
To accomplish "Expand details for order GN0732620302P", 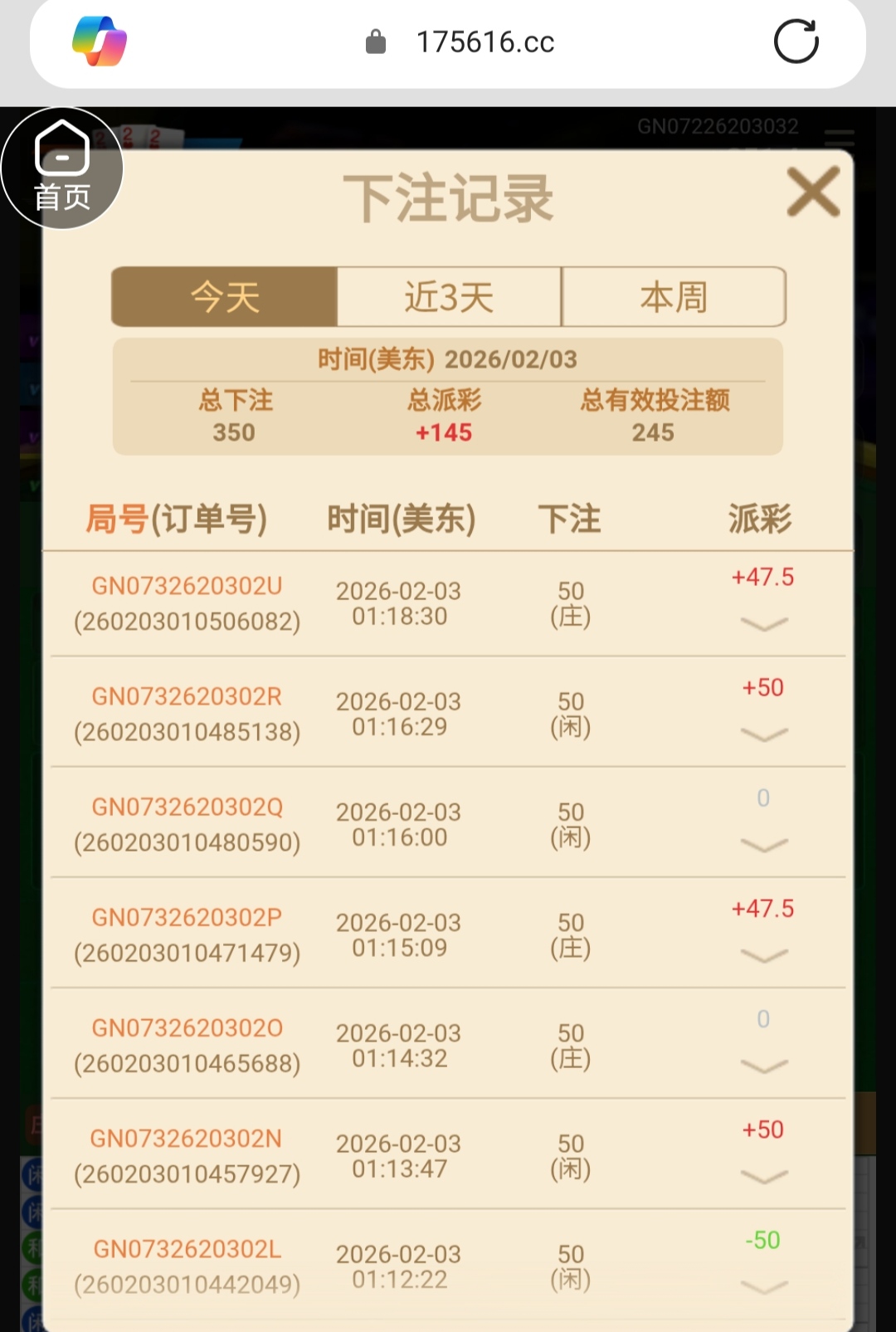I will pos(763,955).
